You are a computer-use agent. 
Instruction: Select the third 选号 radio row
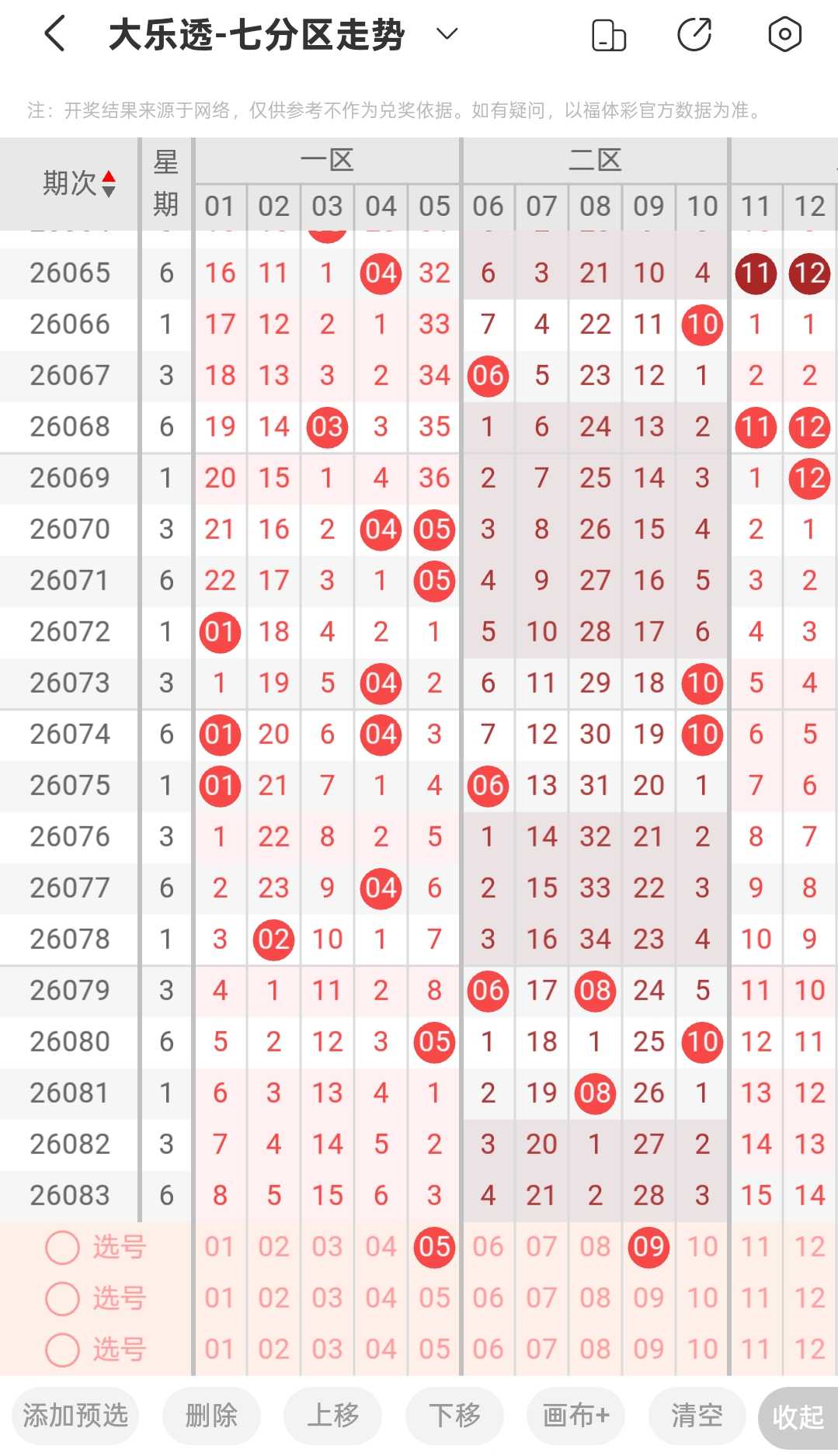point(96,1350)
